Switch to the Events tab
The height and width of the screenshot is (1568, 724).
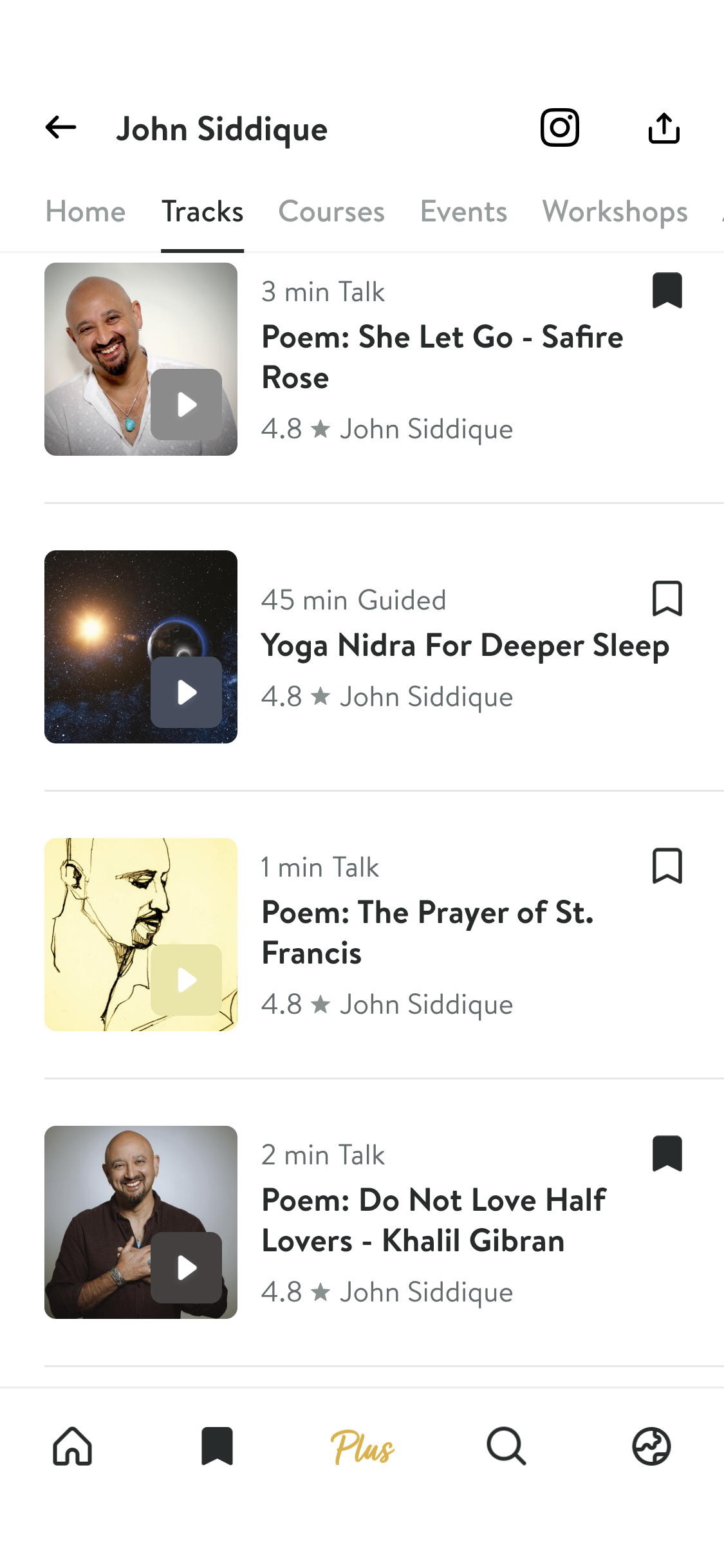click(x=463, y=212)
